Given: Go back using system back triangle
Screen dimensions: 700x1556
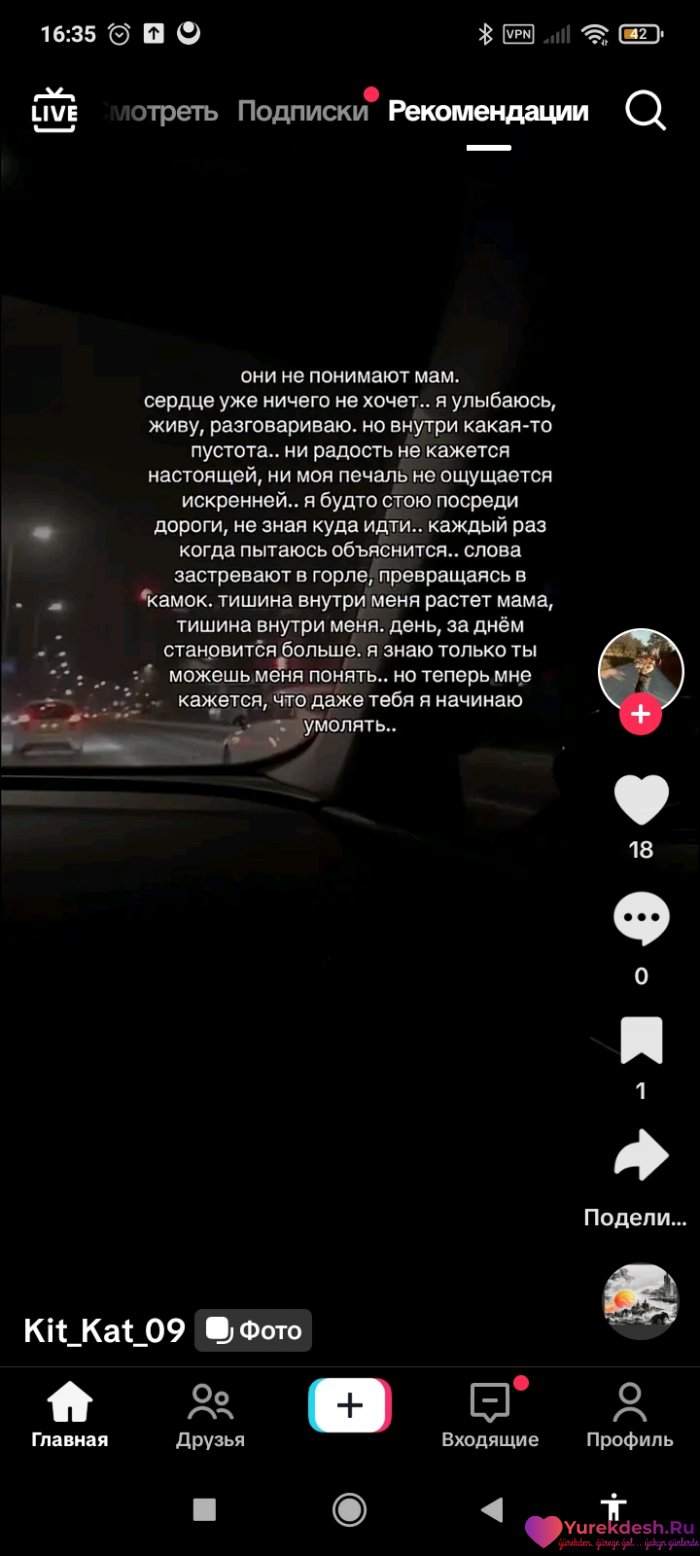Looking at the screenshot, I should pyautogui.click(x=491, y=1509).
